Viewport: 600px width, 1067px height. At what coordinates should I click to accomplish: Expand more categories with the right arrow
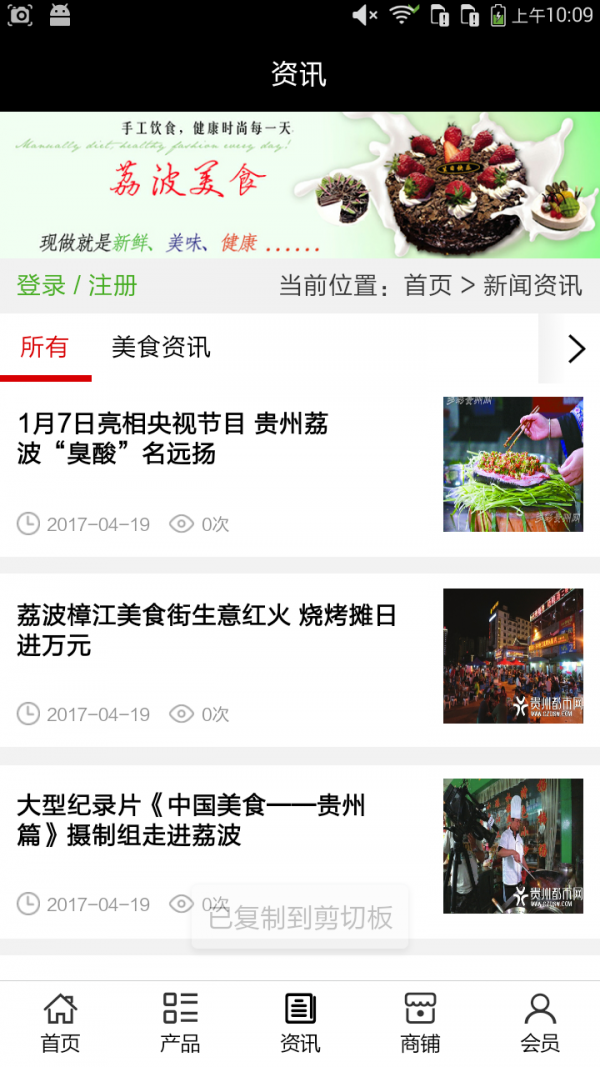(576, 349)
